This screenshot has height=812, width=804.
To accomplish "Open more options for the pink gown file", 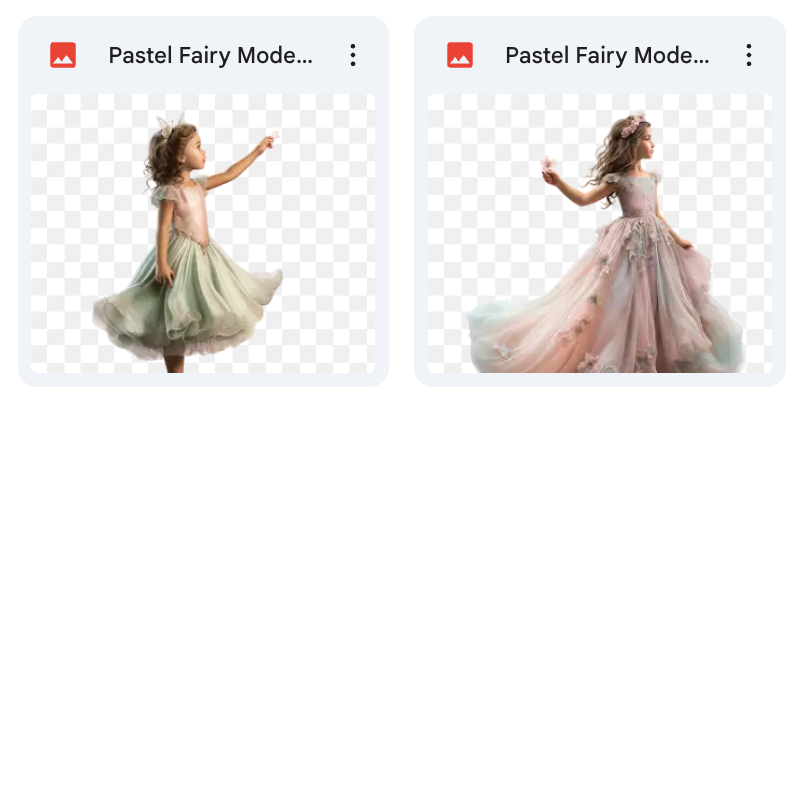I will pyautogui.click(x=748, y=56).
